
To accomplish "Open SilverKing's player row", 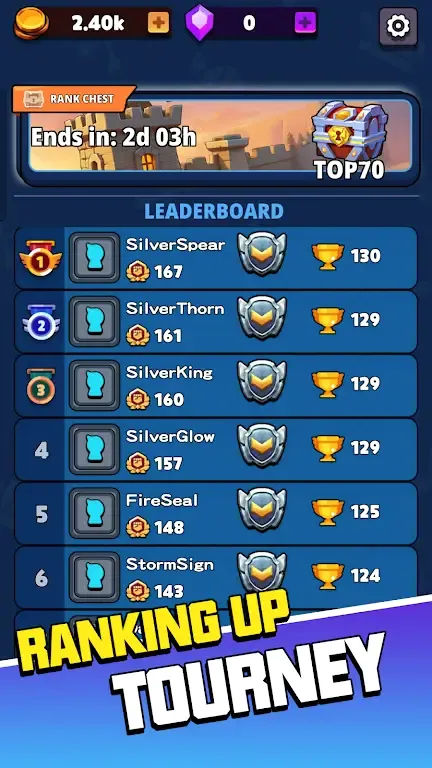I will click(216, 385).
